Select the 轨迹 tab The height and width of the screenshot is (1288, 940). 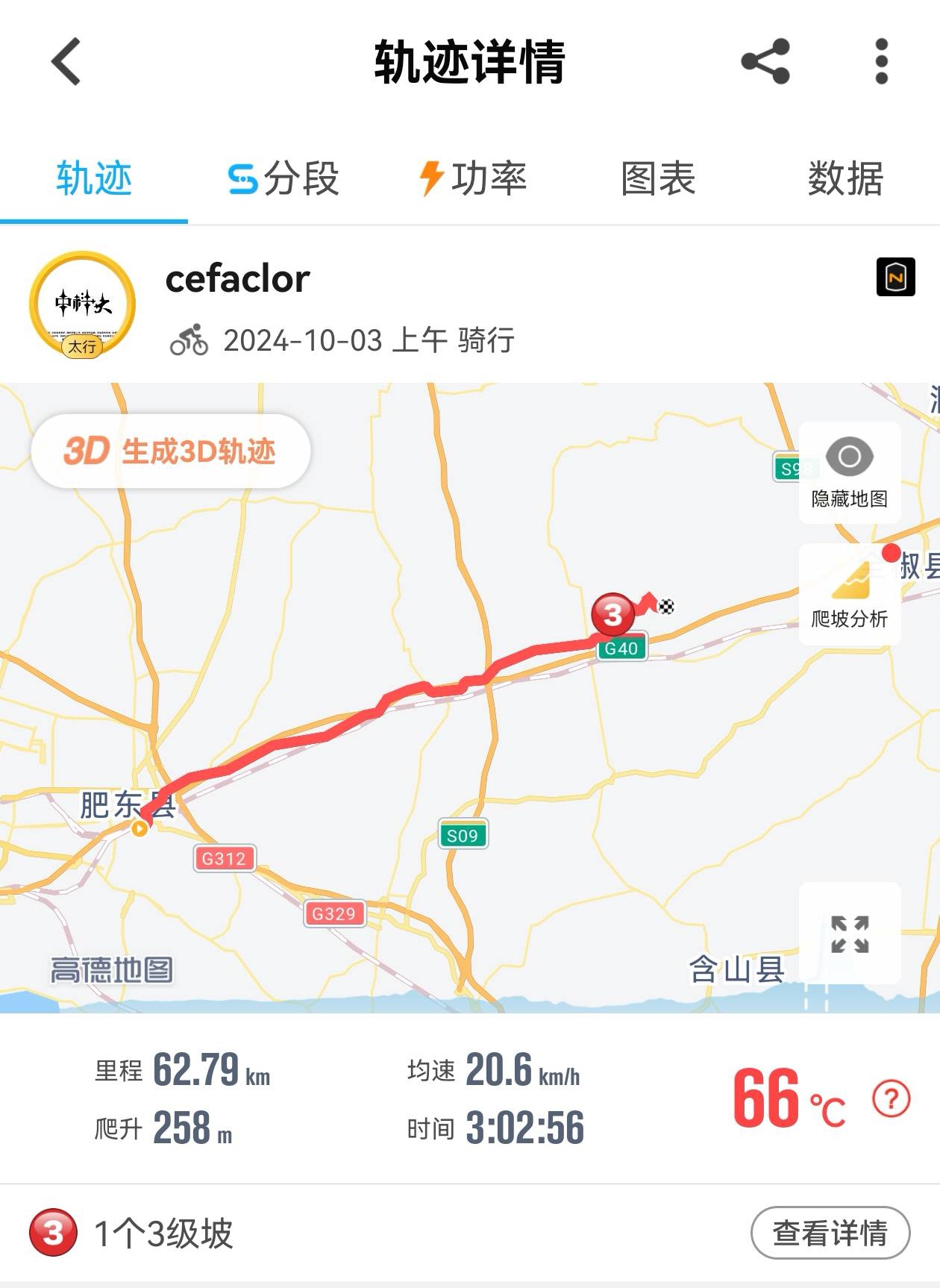click(x=94, y=179)
